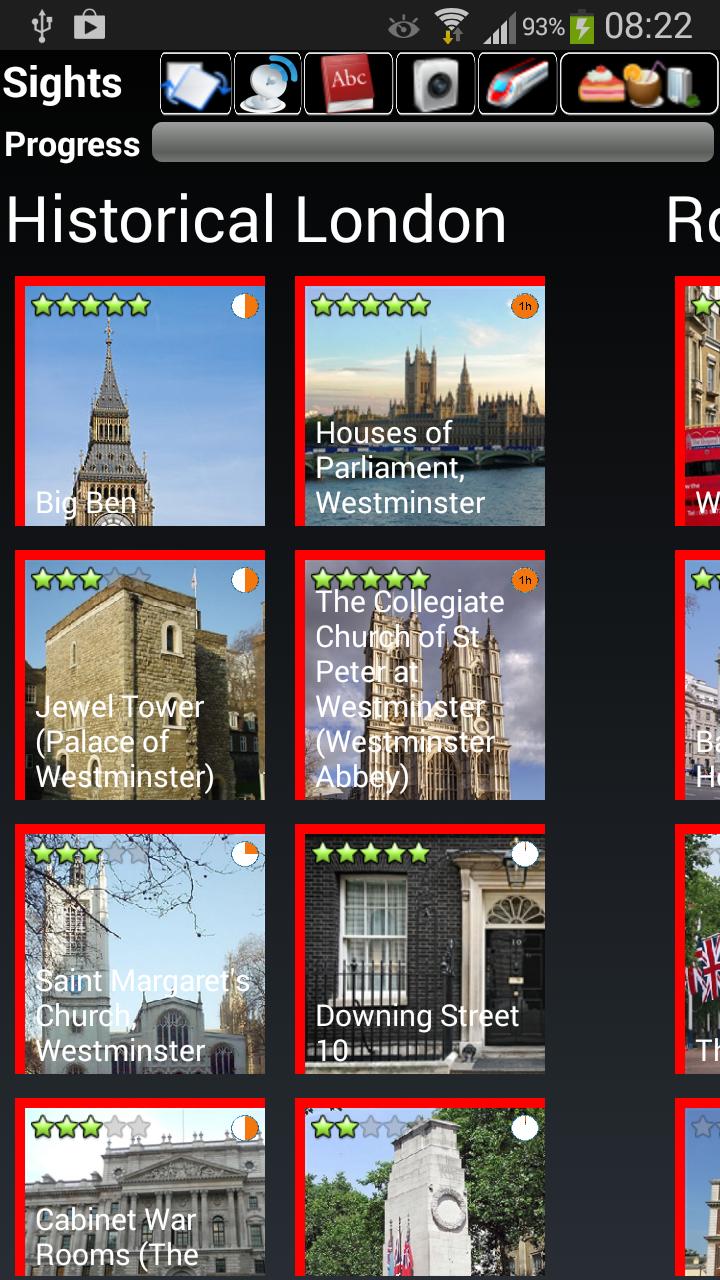
Task: Tap the satellite dish icon
Action: [268, 84]
